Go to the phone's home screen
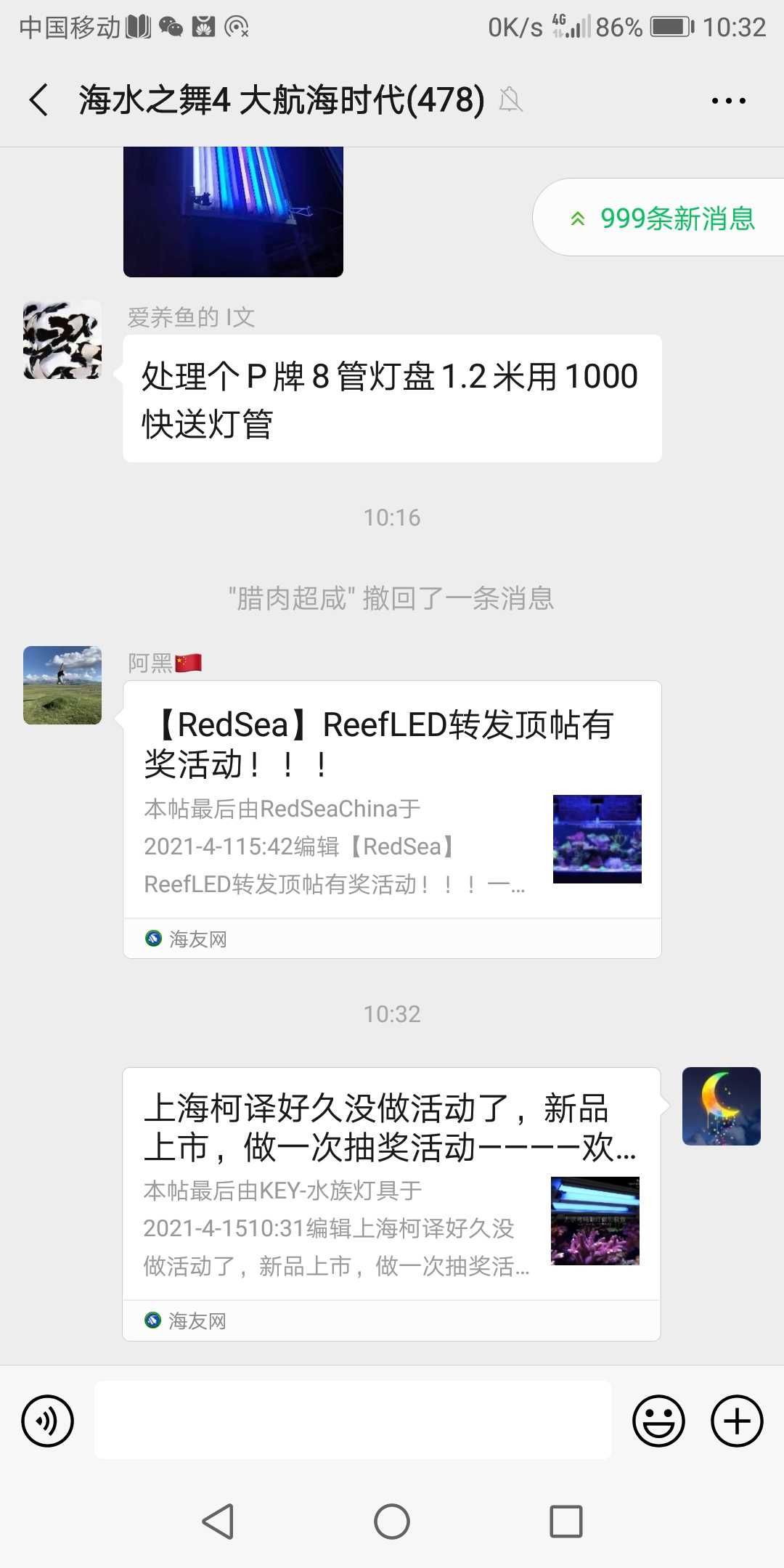 click(x=392, y=1521)
